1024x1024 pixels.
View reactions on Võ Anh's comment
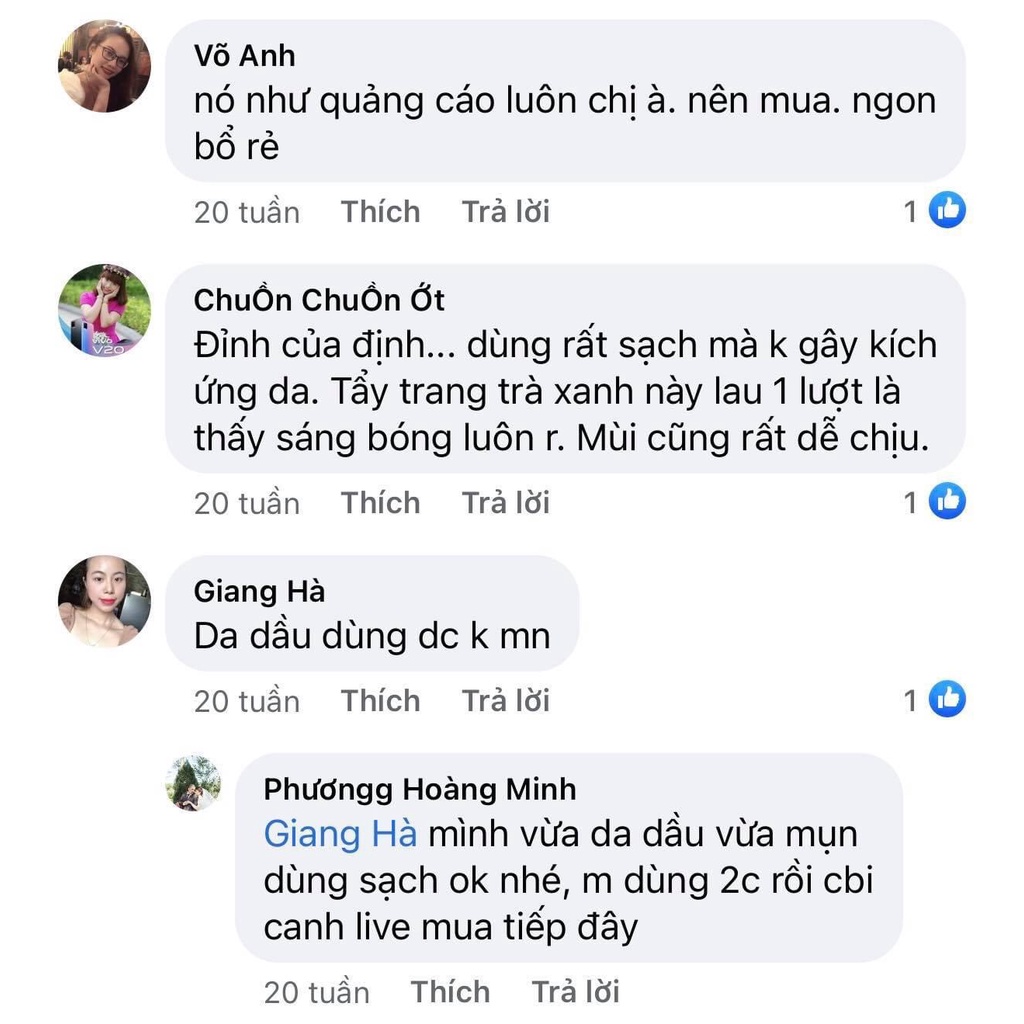[944, 211]
